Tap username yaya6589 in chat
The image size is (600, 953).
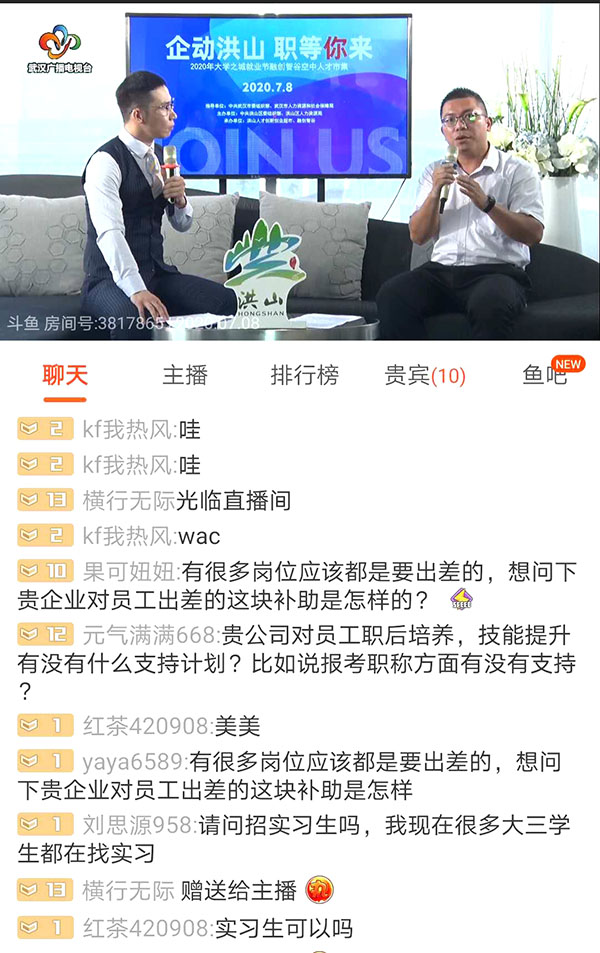tap(135, 763)
